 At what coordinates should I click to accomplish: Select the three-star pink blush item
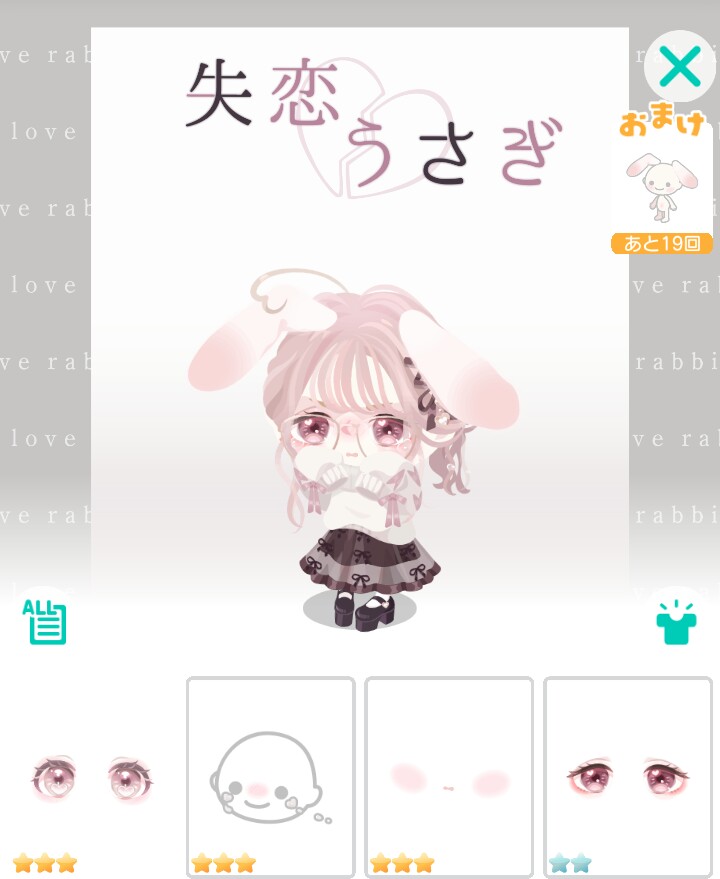449,777
